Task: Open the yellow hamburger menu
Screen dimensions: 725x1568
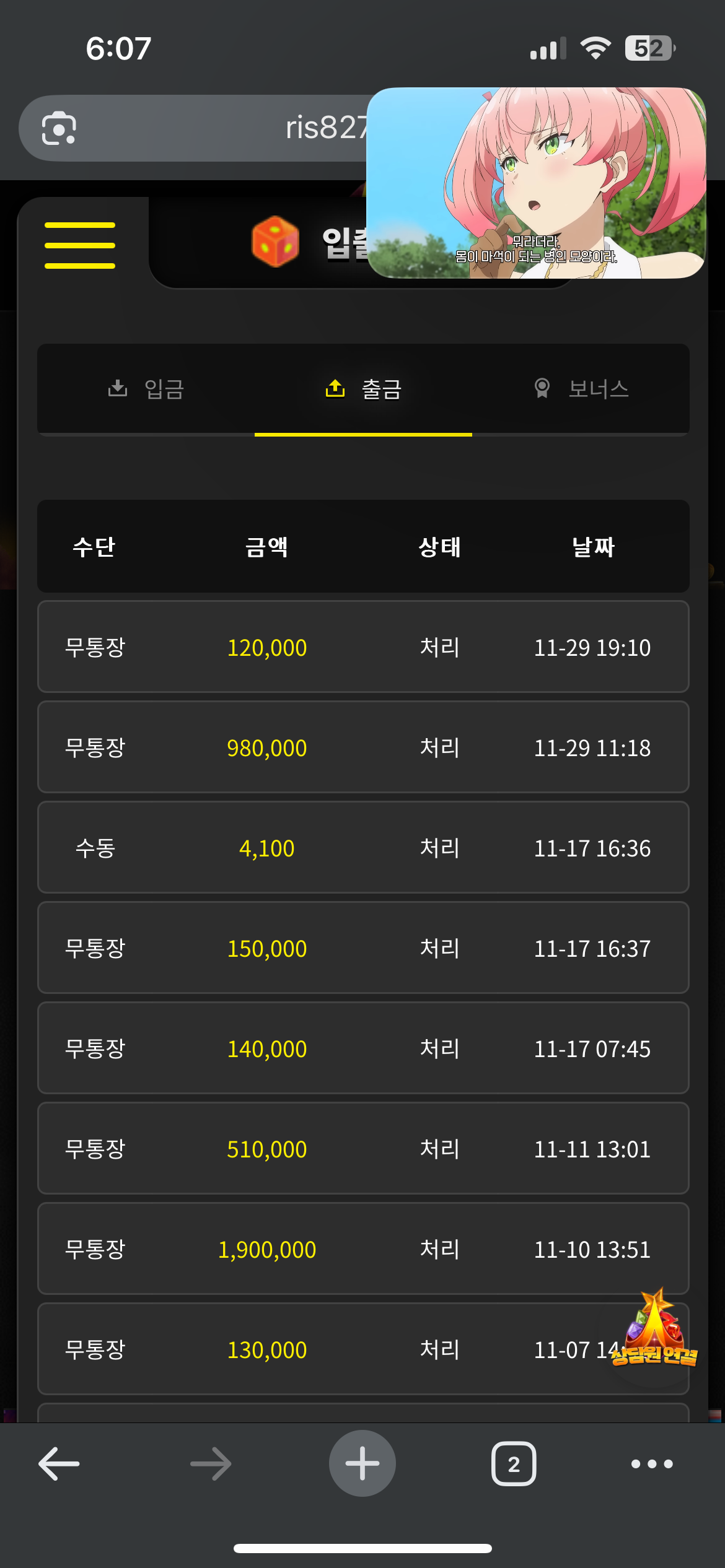Action: [80, 245]
